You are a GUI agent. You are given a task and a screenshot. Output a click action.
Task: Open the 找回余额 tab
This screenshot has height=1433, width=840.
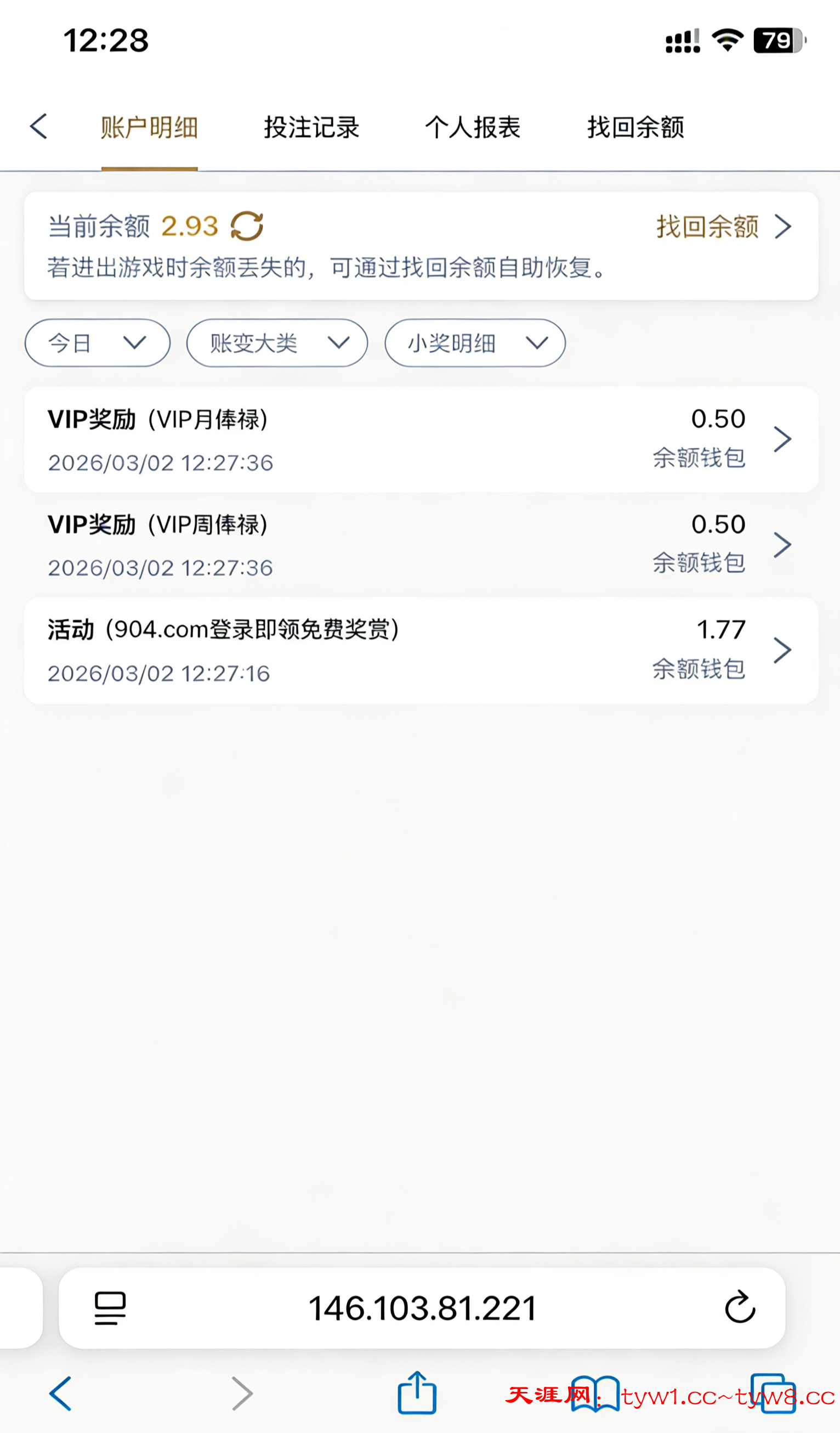635,127
